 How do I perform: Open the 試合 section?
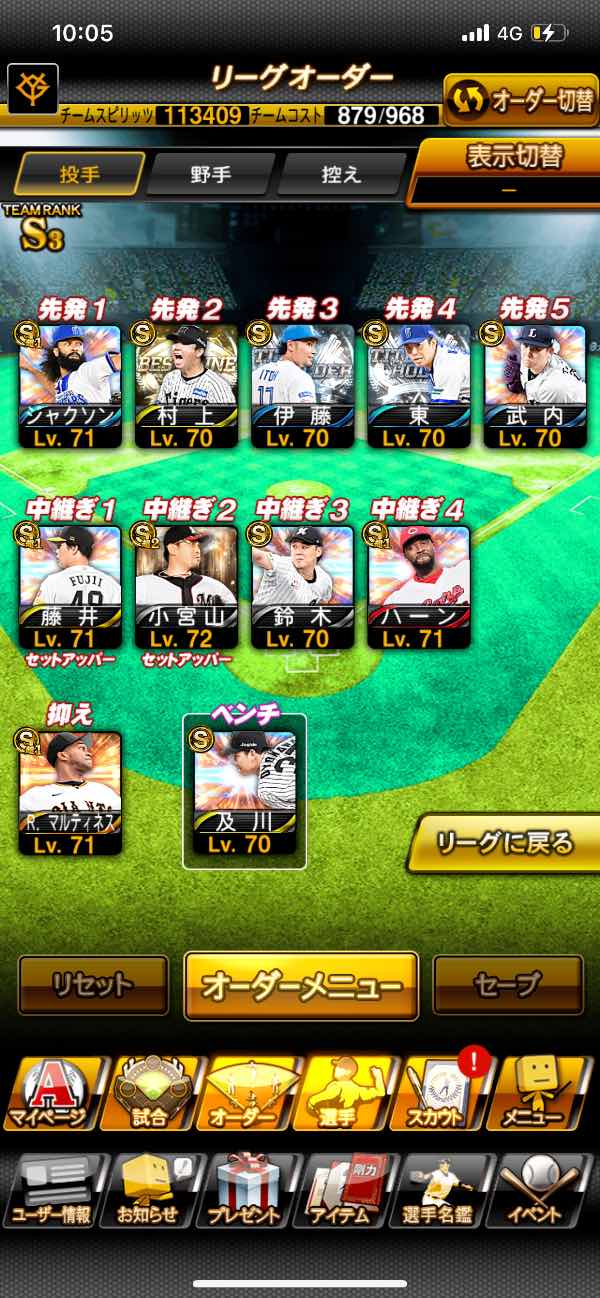pos(150,1094)
